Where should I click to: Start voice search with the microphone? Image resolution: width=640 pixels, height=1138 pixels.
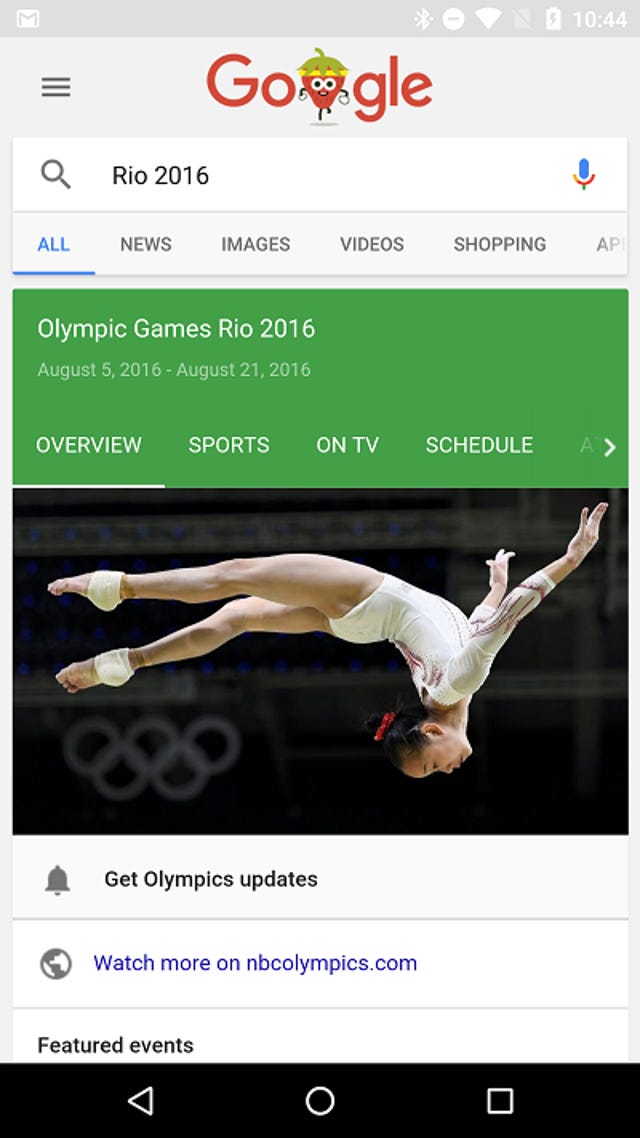pos(584,175)
